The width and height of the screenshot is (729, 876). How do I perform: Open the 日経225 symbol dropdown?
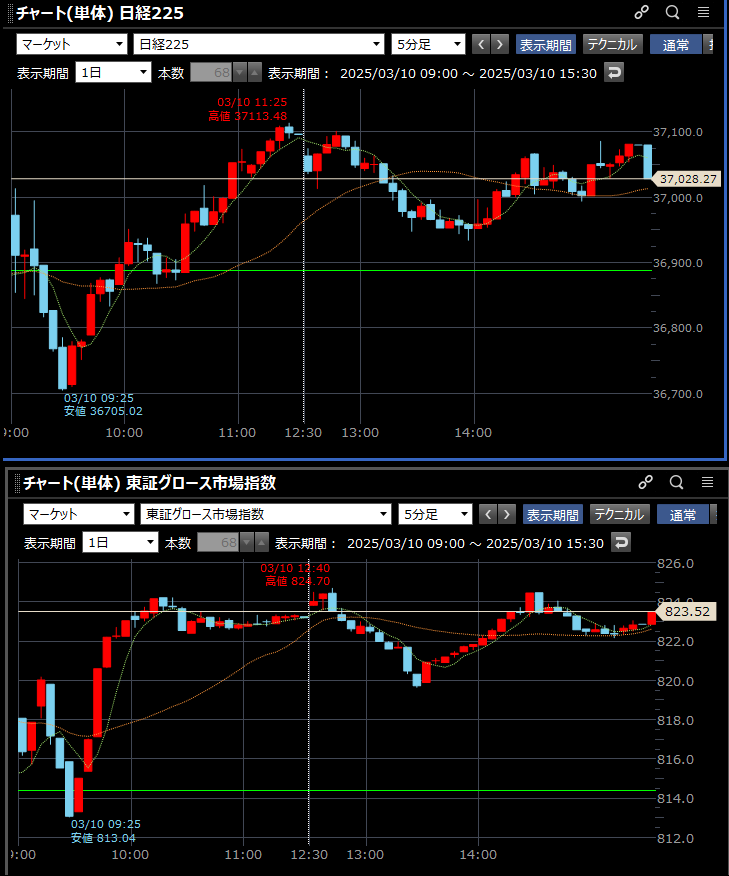[x=258, y=44]
